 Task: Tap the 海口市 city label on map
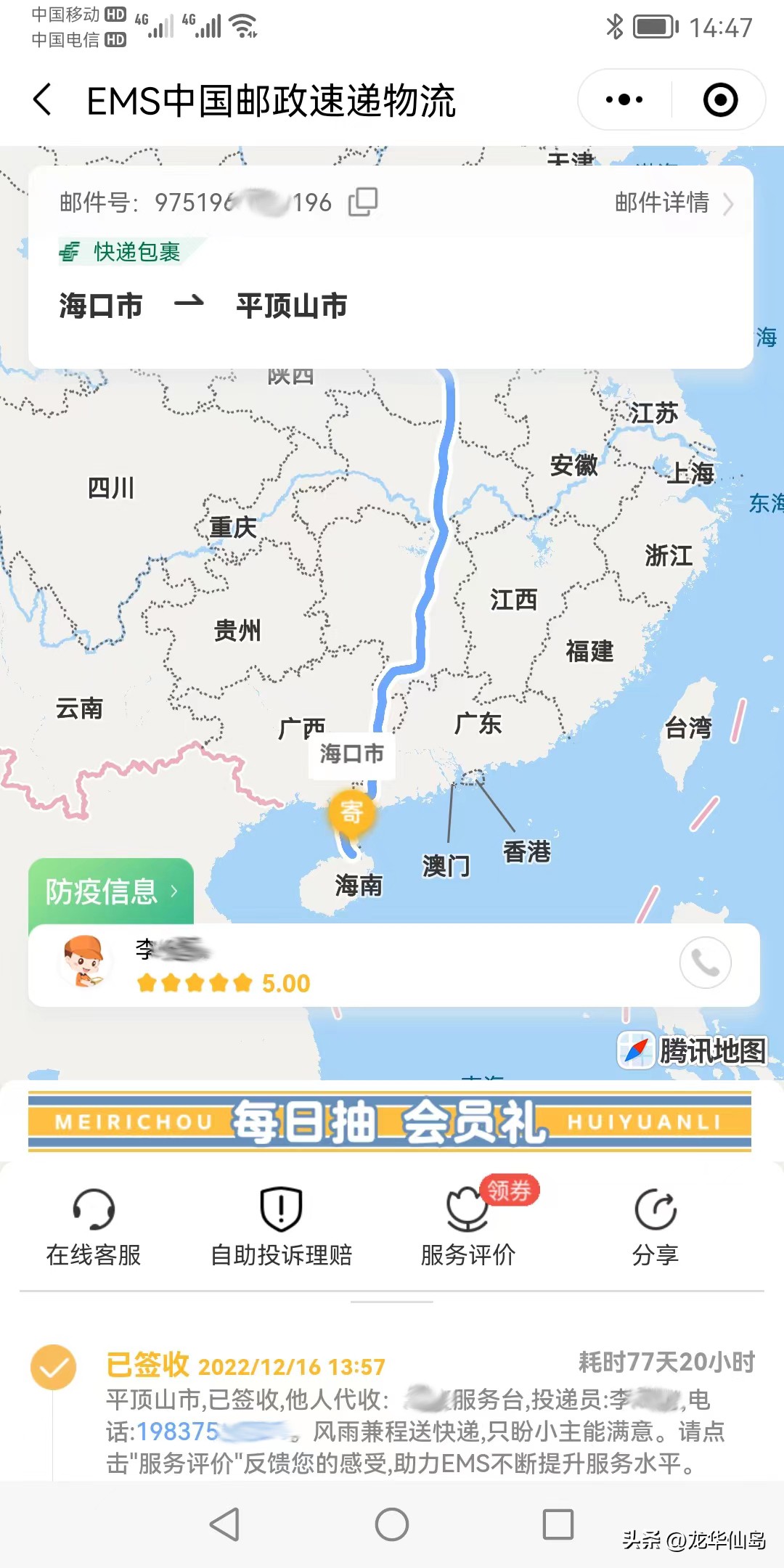point(352,755)
